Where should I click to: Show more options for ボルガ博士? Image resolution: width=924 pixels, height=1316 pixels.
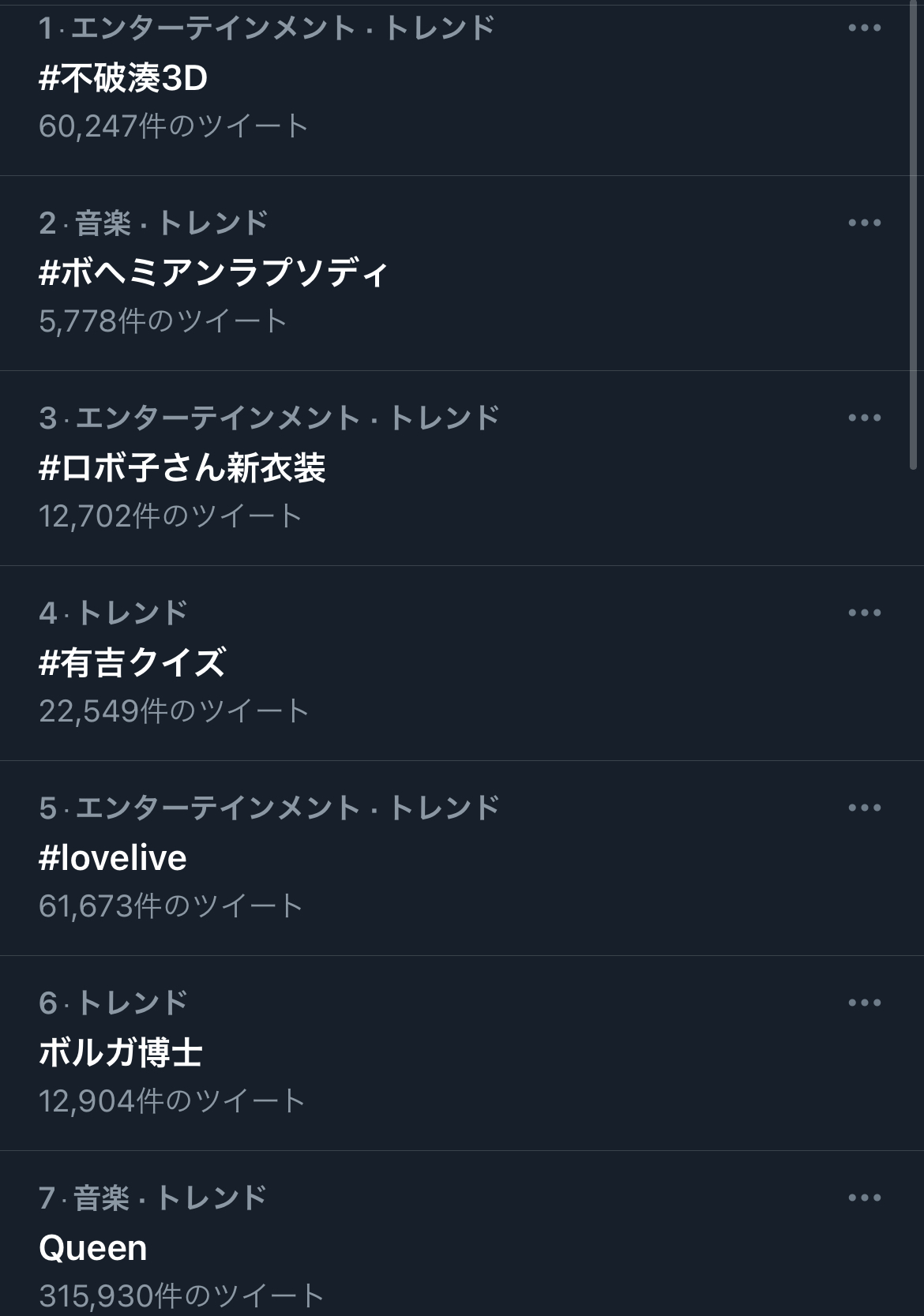pos(864,1003)
